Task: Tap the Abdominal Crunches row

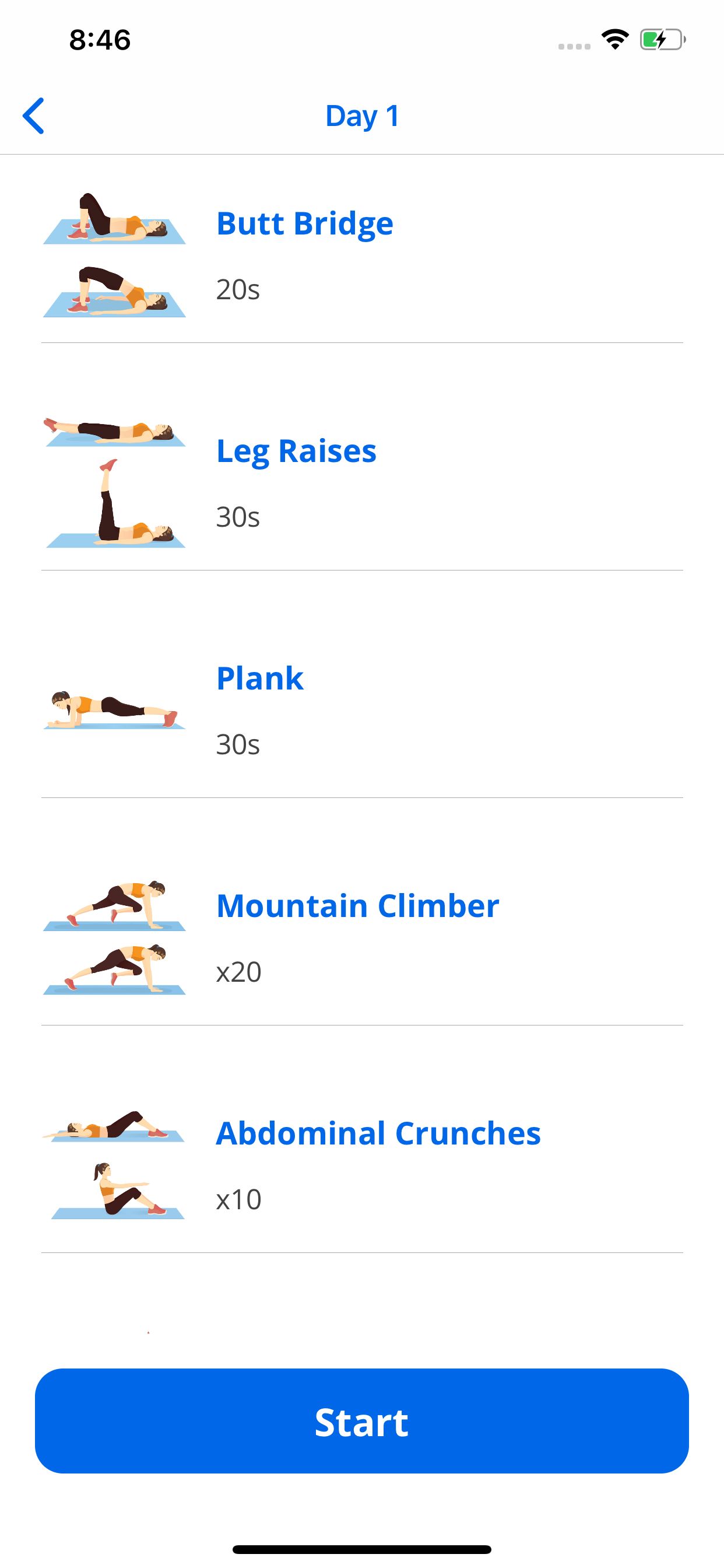Action: [362, 1165]
